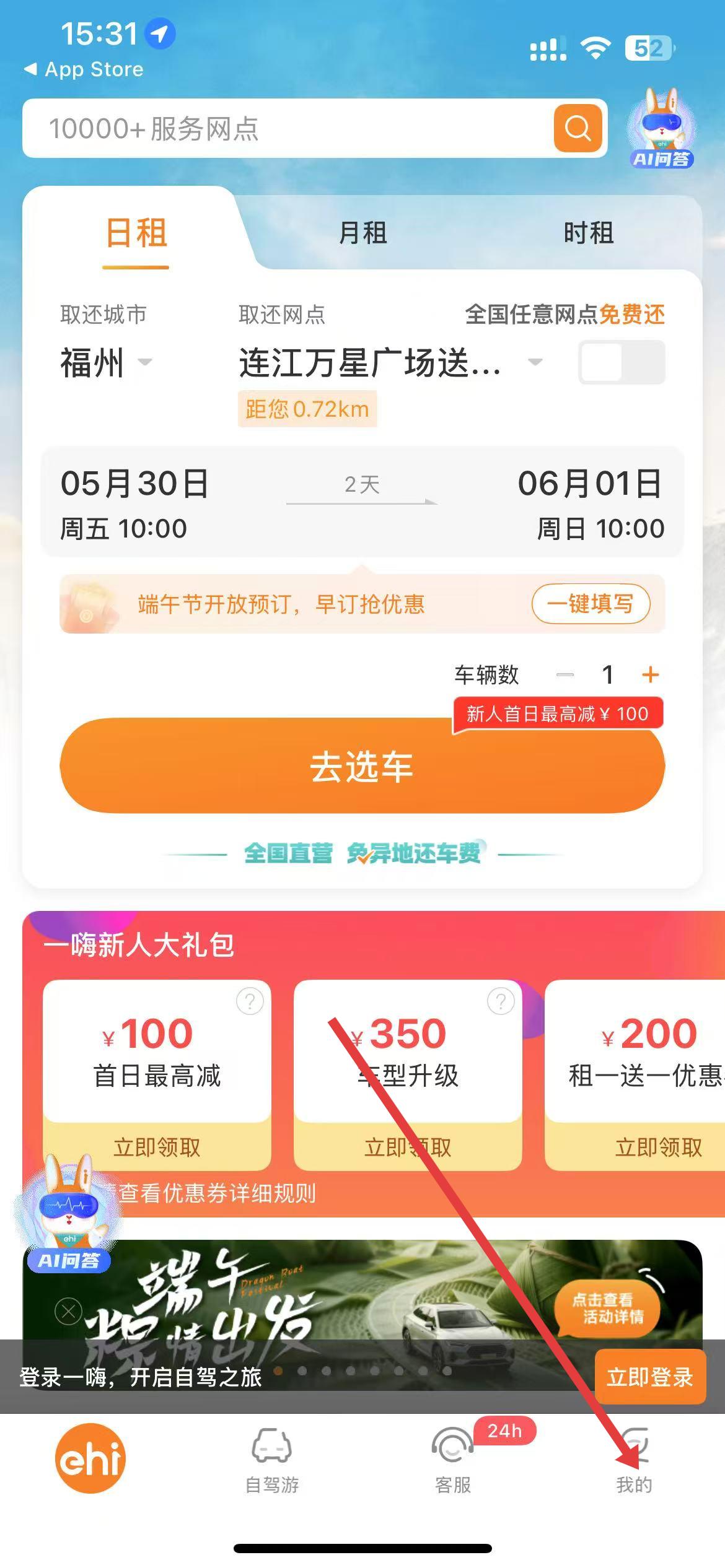The width and height of the screenshot is (725, 1568).
Task: Toggle the 免费还 different-location return switch
Action: tap(622, 362)
